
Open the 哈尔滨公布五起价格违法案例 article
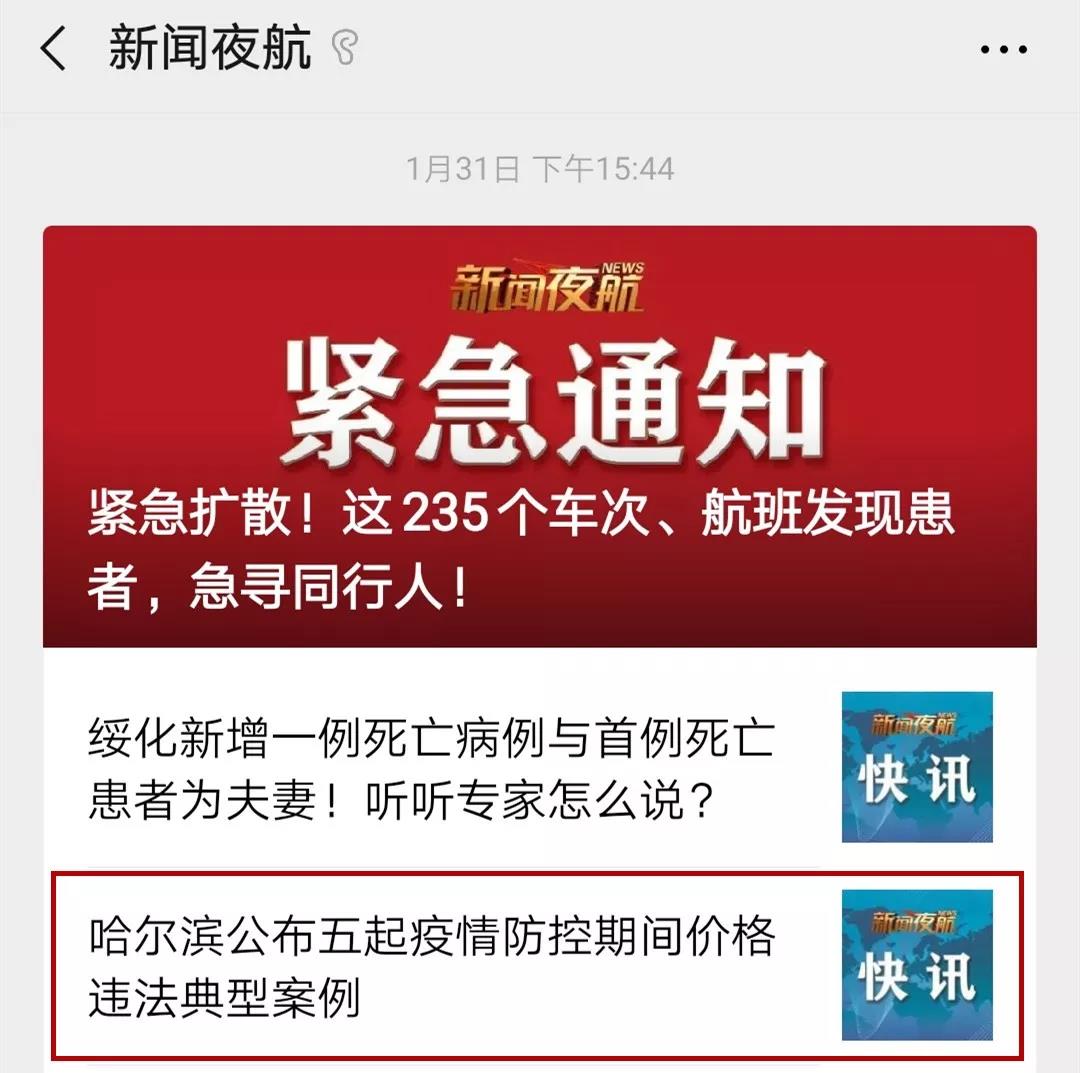point(432,967)
